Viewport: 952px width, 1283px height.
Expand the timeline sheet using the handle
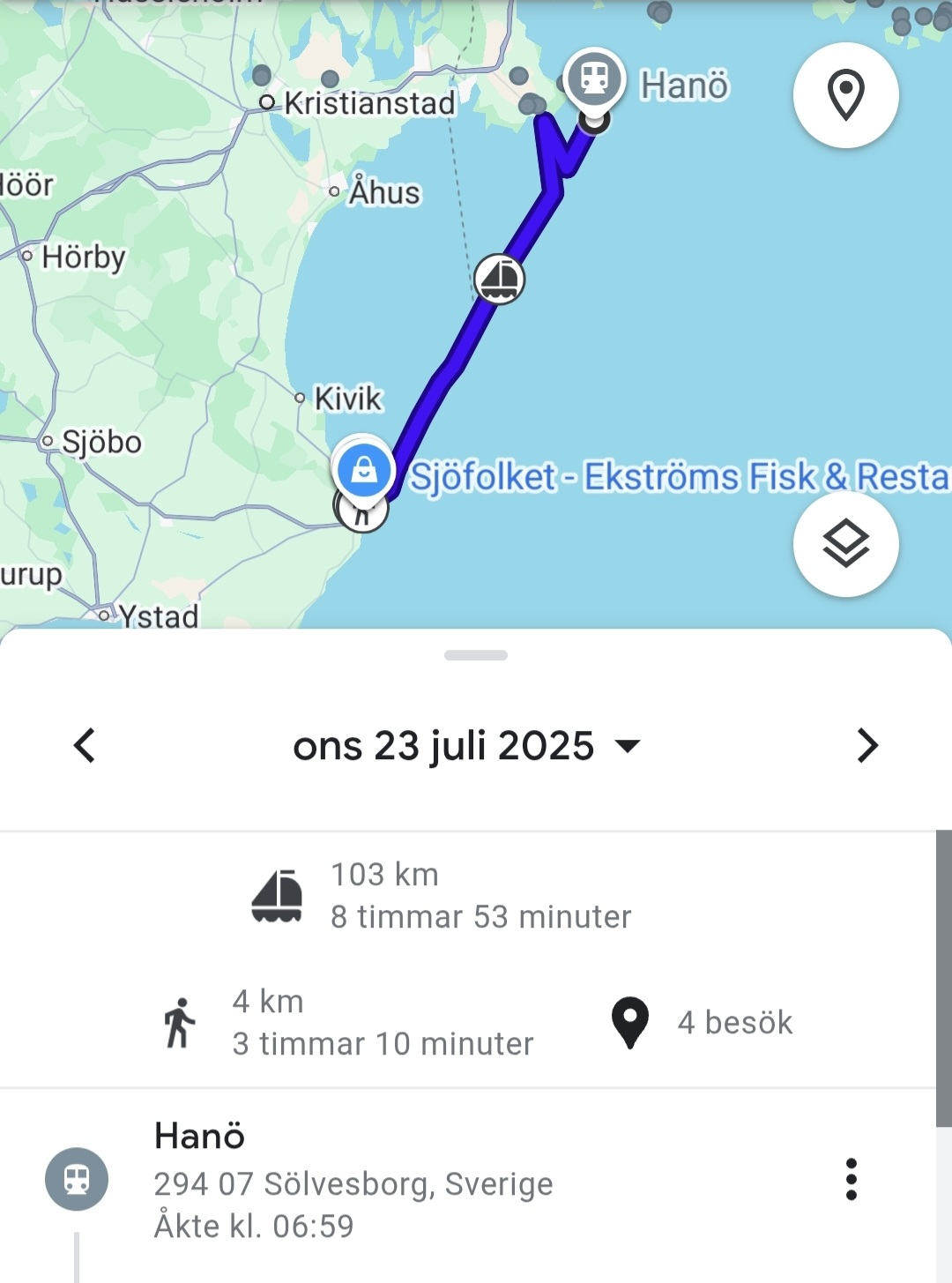pyautogui.click(x=476, y=655)
